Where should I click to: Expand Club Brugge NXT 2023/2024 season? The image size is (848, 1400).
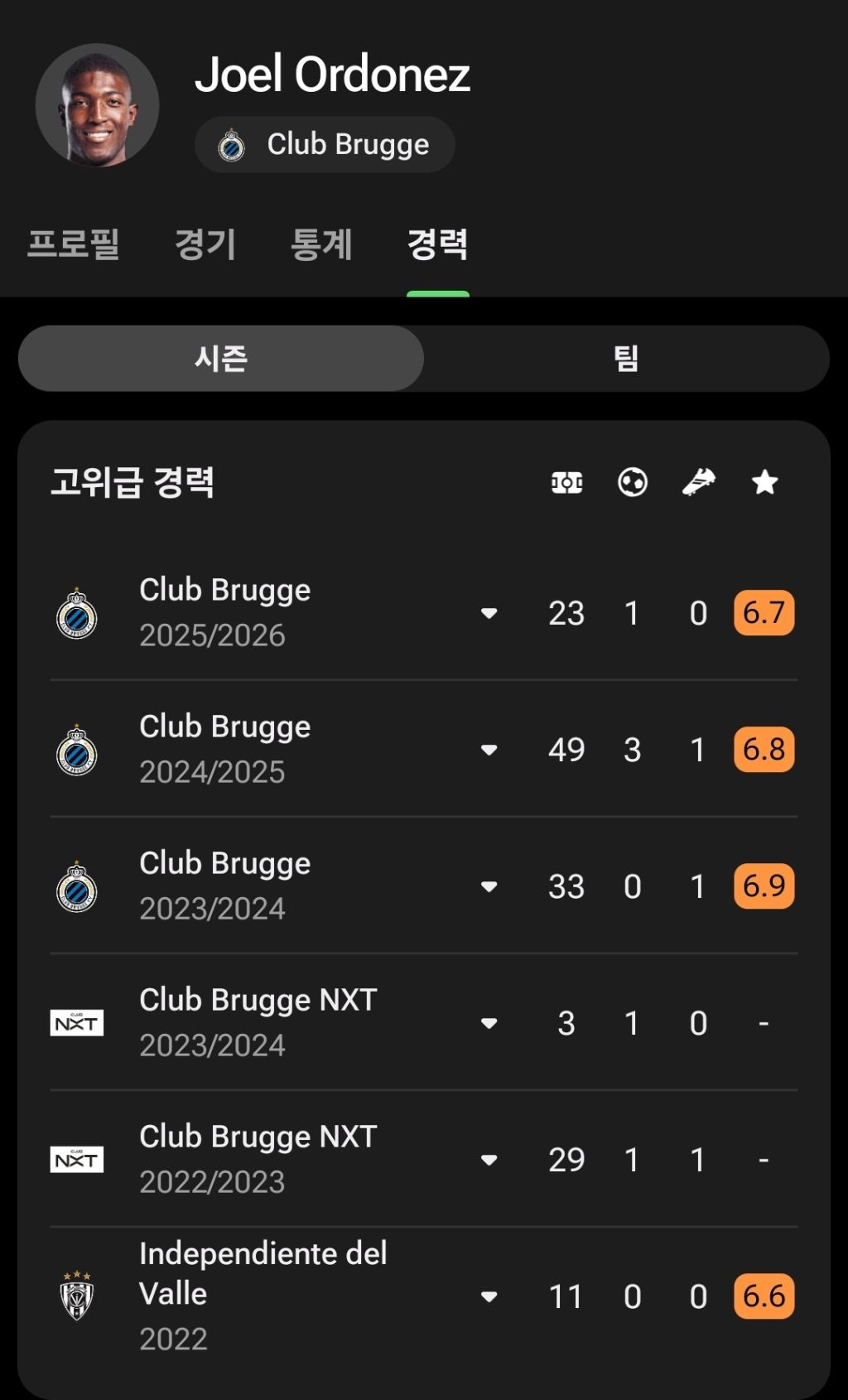(x=489, y=1023)
